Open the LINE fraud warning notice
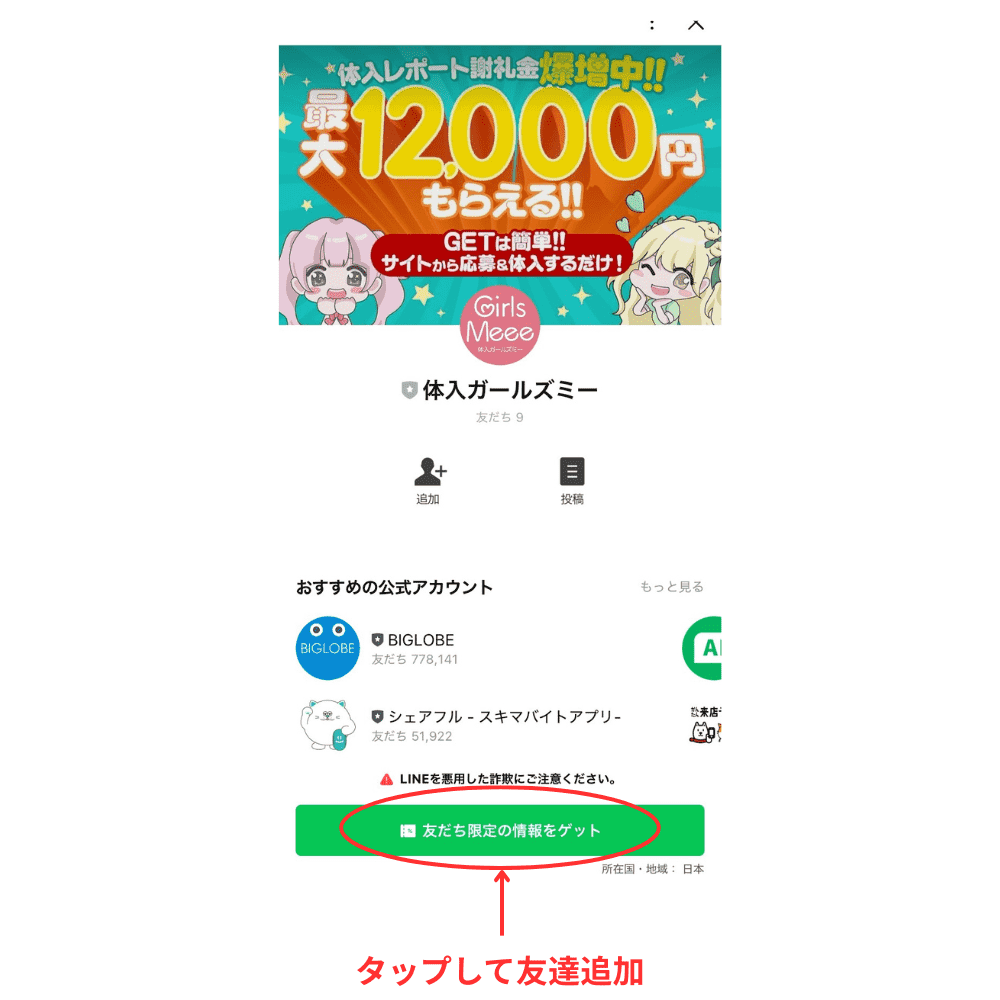Image resolution: width=1000 pixels, height=1000 pixels. tap(498, 778)
